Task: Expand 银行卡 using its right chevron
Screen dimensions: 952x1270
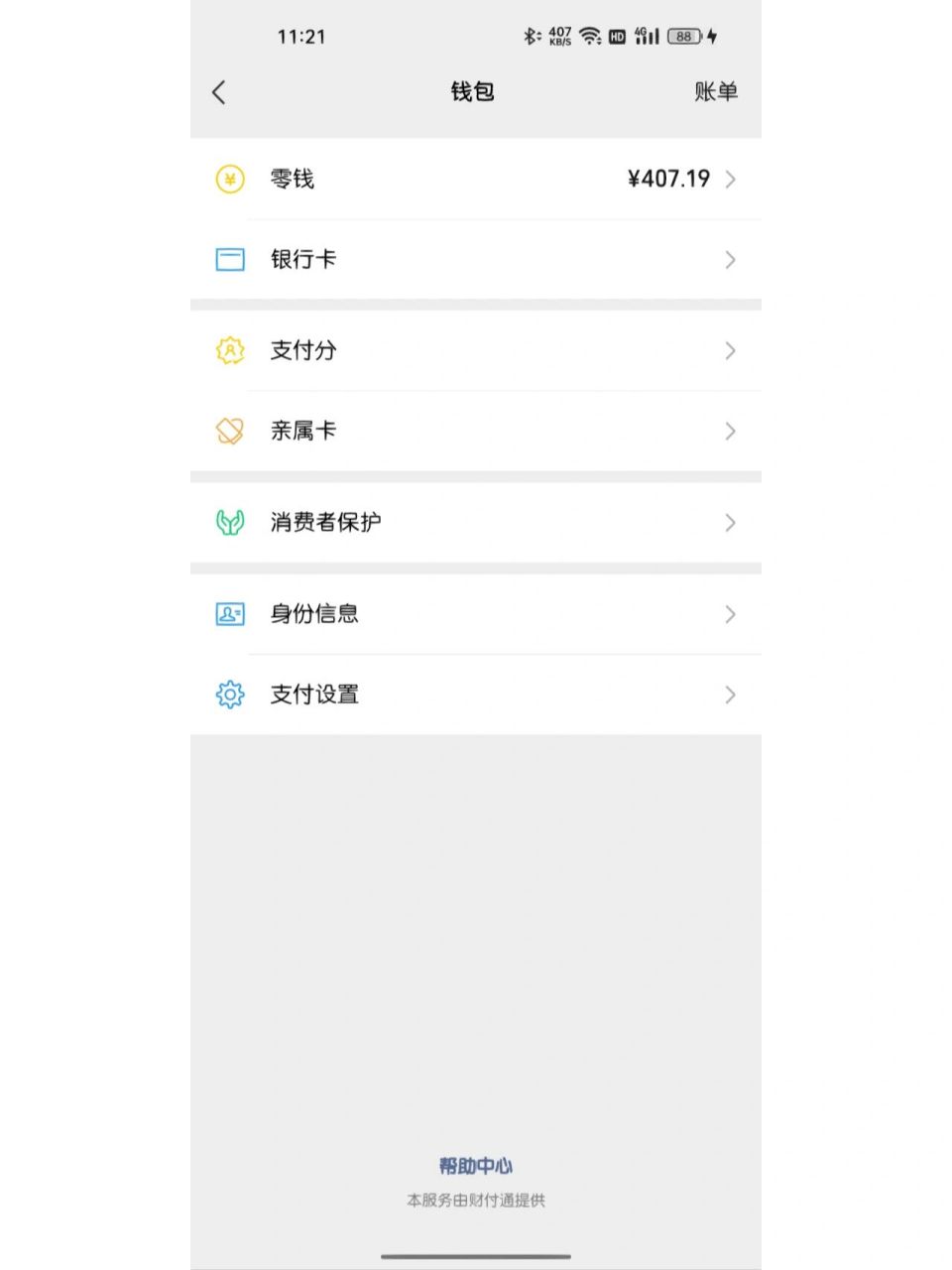Action: [x=731, y=259]
